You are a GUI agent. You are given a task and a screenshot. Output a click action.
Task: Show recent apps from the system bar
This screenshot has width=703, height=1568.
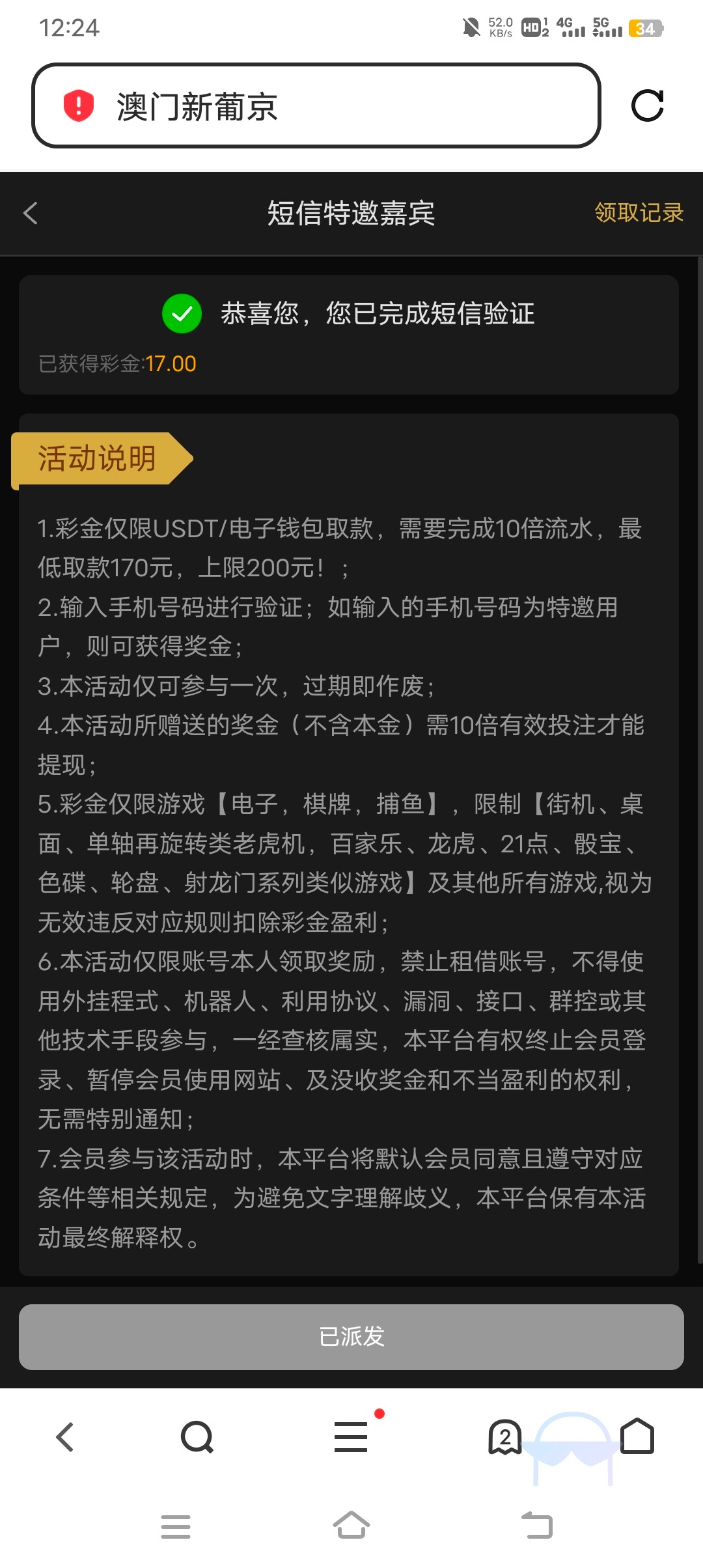coord(176,1526)
